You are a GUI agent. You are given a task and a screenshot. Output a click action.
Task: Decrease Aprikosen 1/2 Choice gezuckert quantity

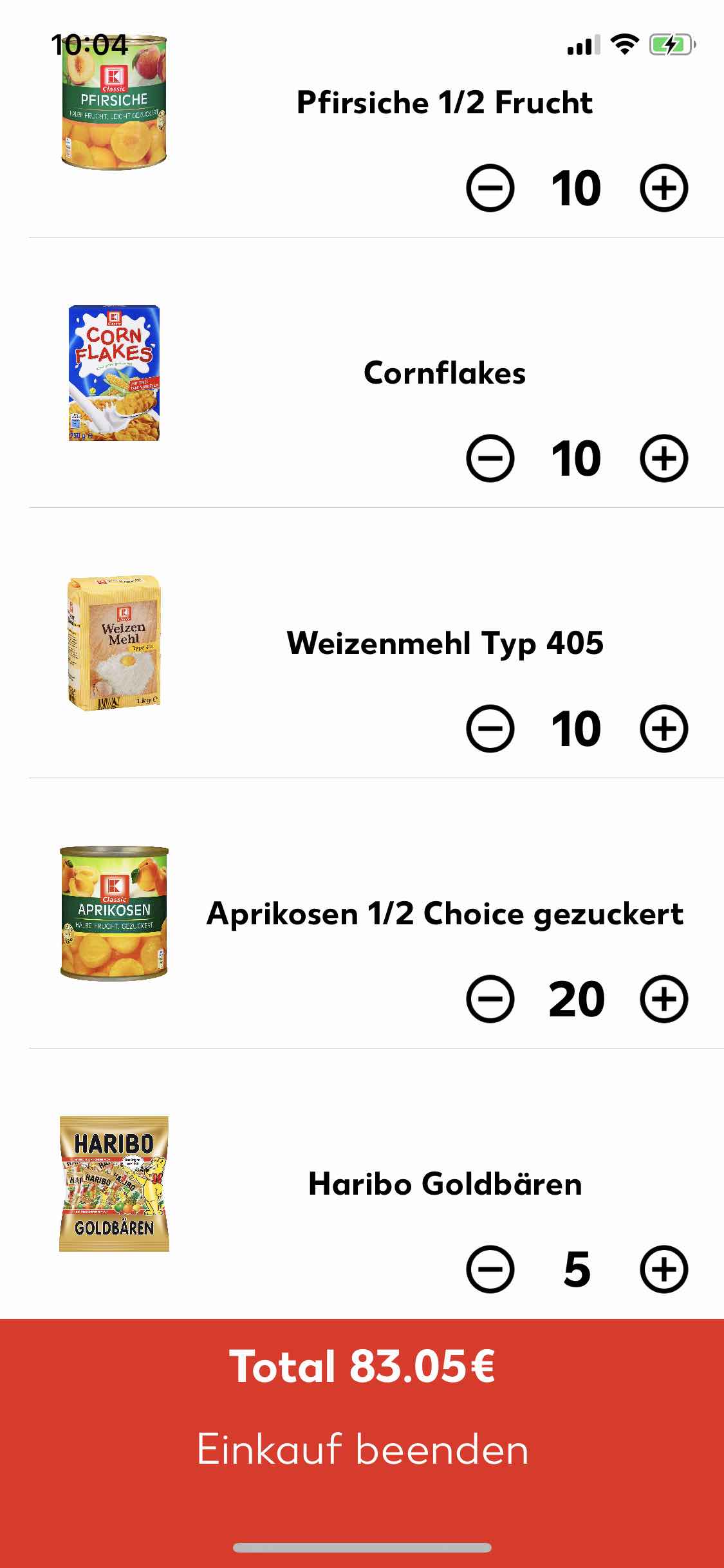coord(490,999)
